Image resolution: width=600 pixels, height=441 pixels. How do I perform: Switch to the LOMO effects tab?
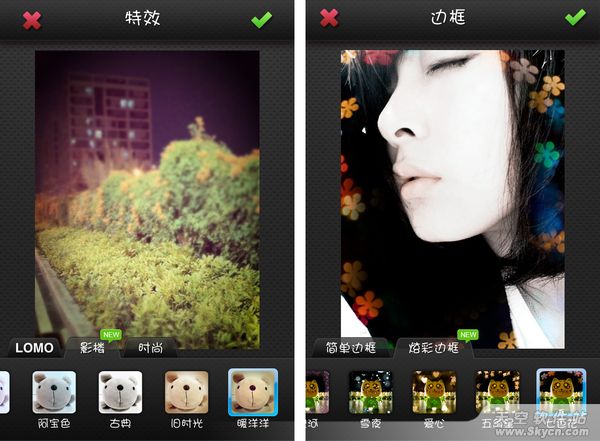pyautogui.click(x=34, y=348)
